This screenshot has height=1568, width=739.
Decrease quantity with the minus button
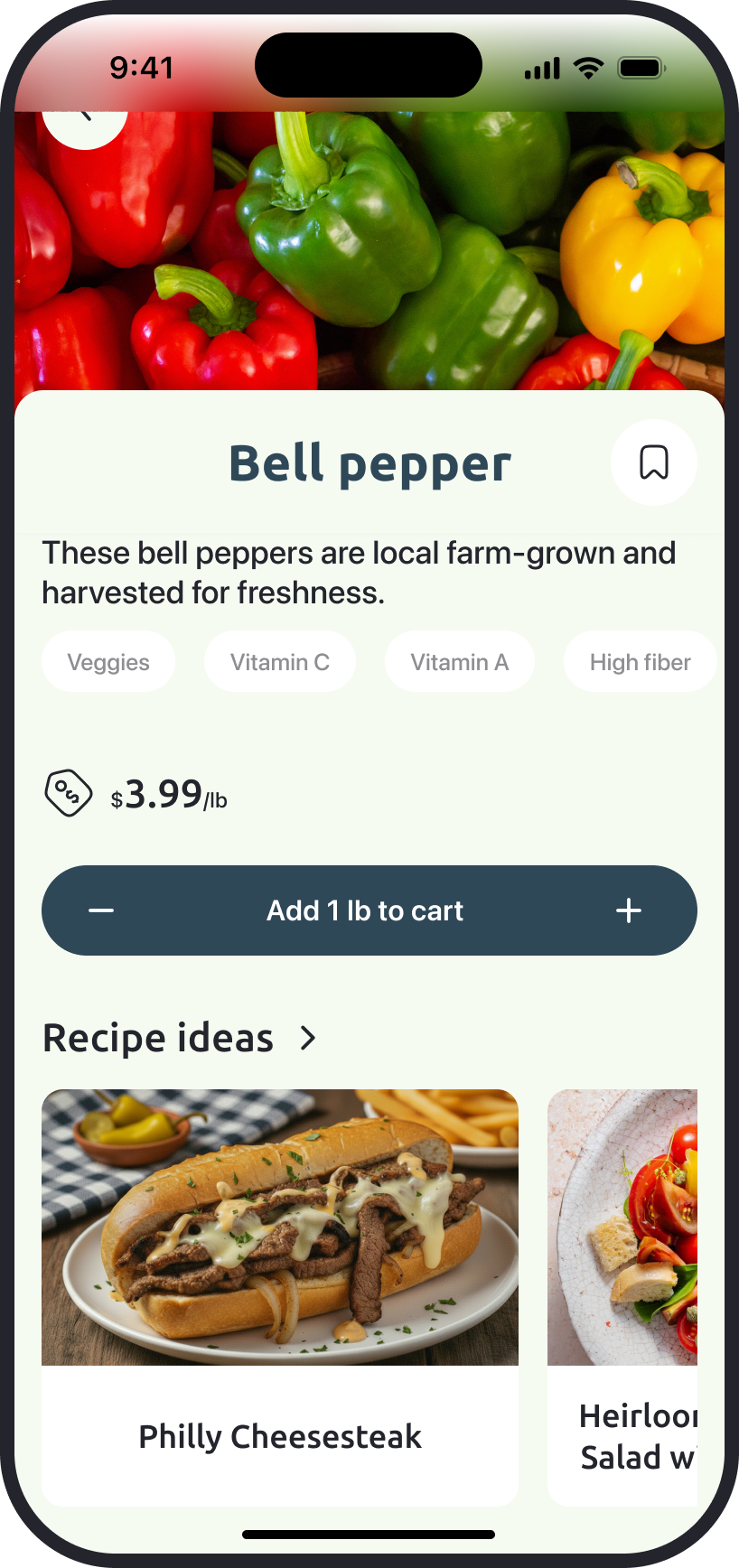tap(101, 910)
